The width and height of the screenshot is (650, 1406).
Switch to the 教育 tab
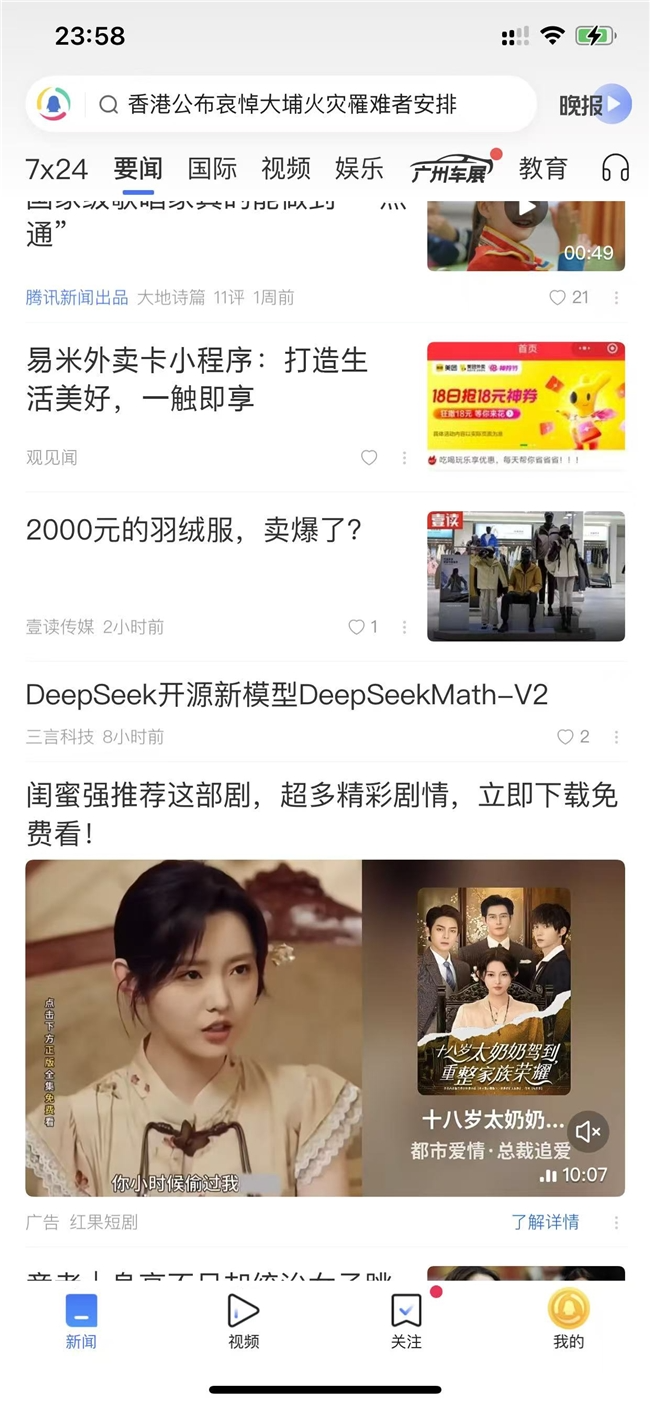(x=543, y=168)
